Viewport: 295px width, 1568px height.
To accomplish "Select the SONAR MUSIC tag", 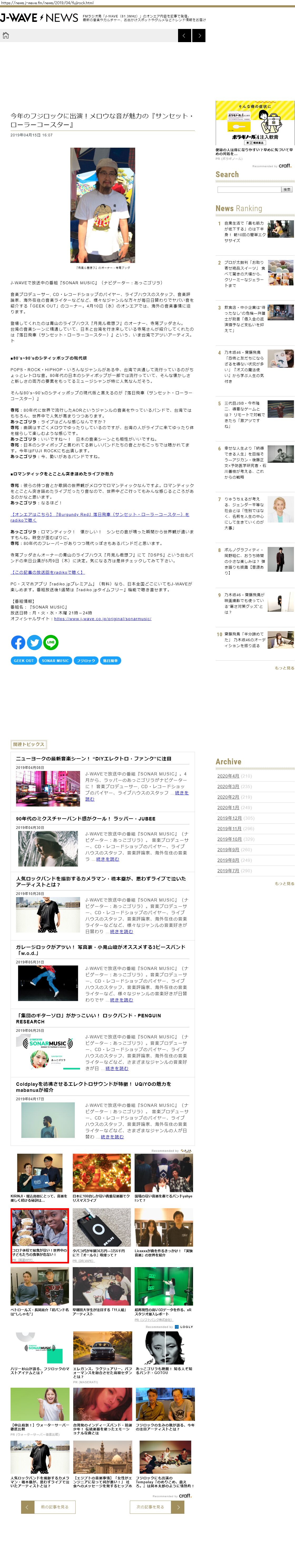I will pos(56,660).
